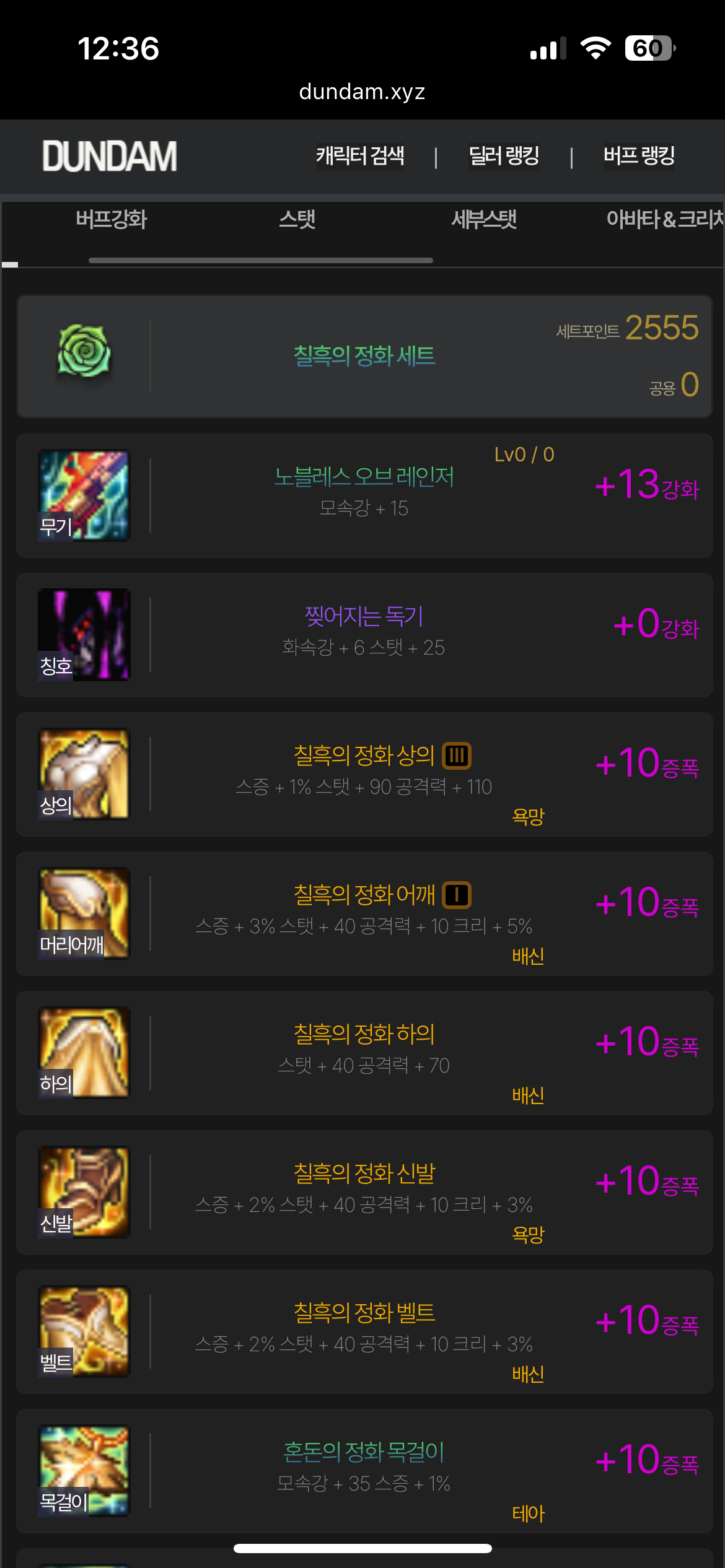Open the 딜러 랭킹 page
The width and height of the screenshot is (725, 1568).
504,155
